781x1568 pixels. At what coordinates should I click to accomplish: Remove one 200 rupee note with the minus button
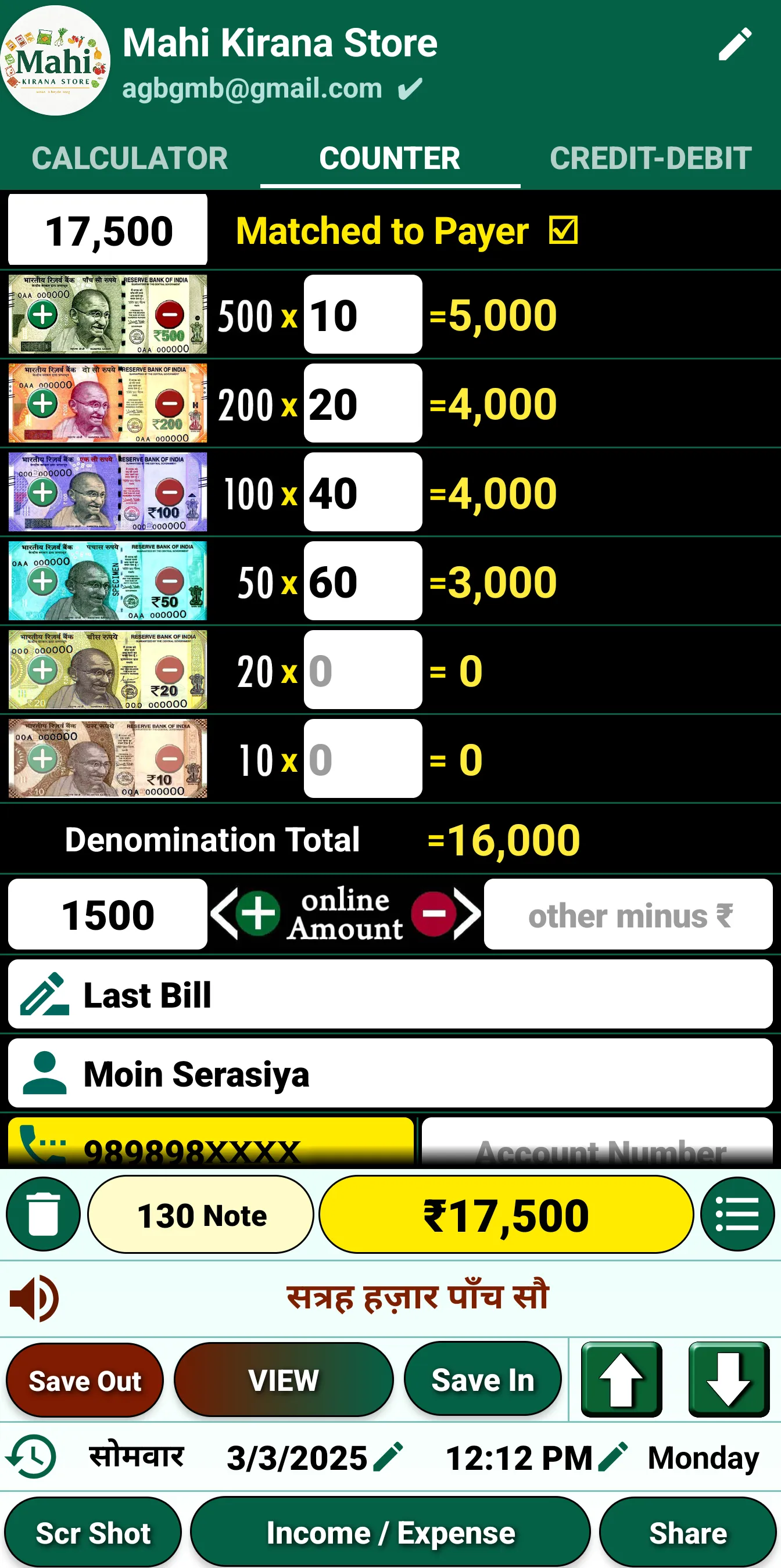point(169,403)
